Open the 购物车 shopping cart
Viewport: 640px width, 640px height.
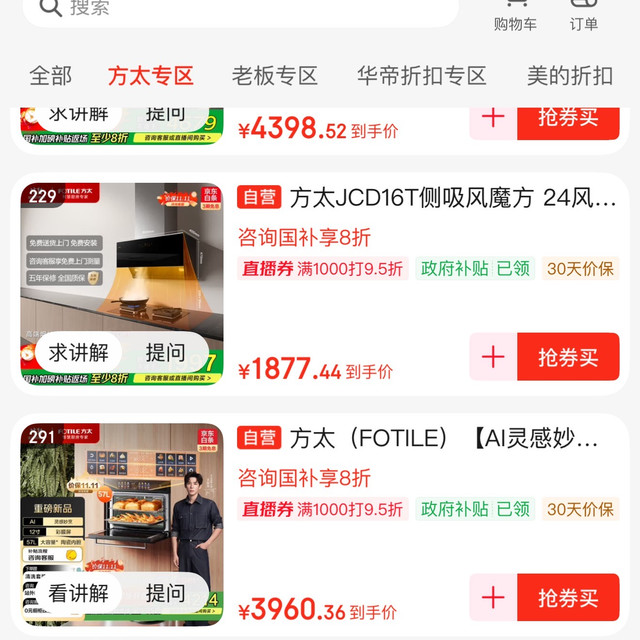(515, 16)
